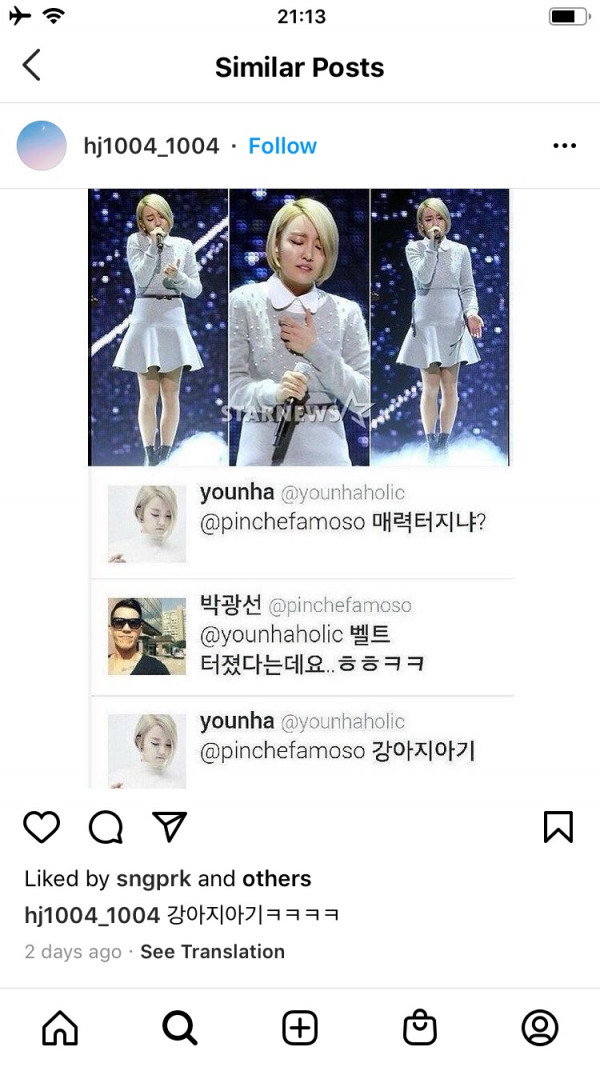Image resolution: width=600 pixels, height=1067 pixels.
Task: Go back from Similar Posts
Action: coord(32,66)
